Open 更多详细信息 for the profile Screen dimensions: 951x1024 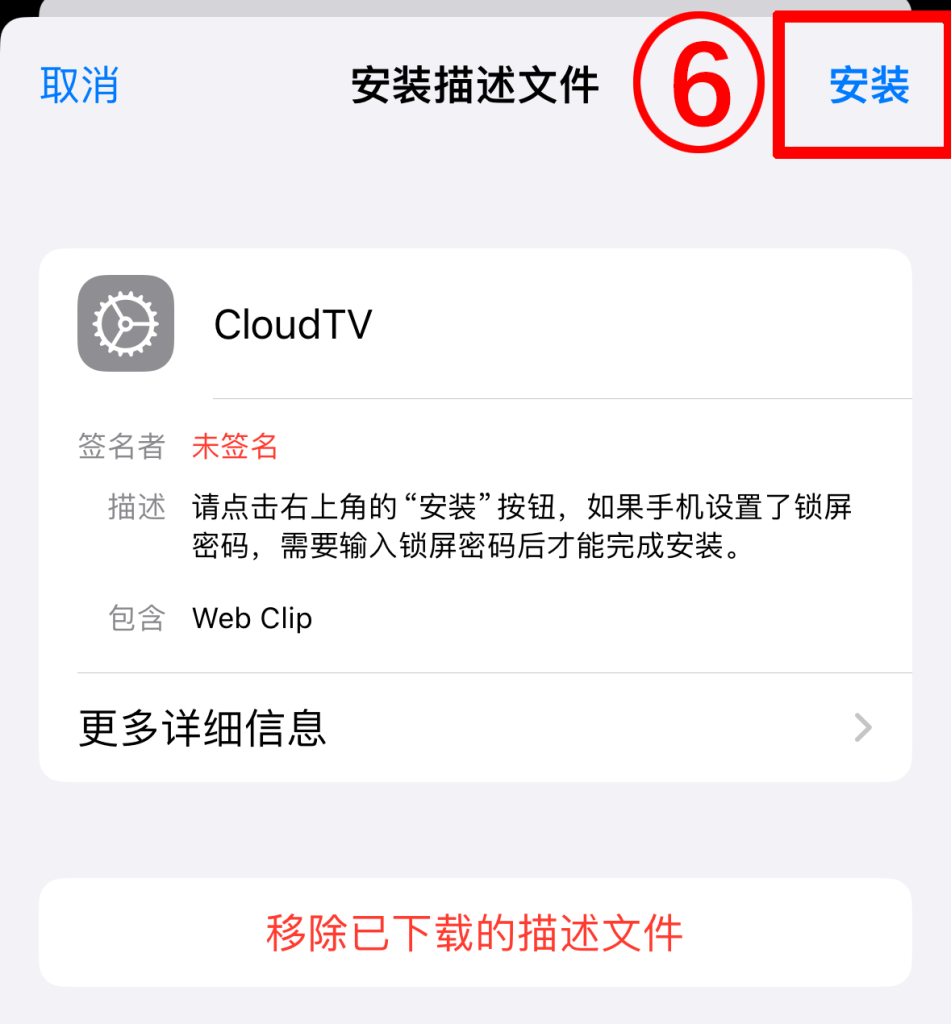(x=475, y=728)
